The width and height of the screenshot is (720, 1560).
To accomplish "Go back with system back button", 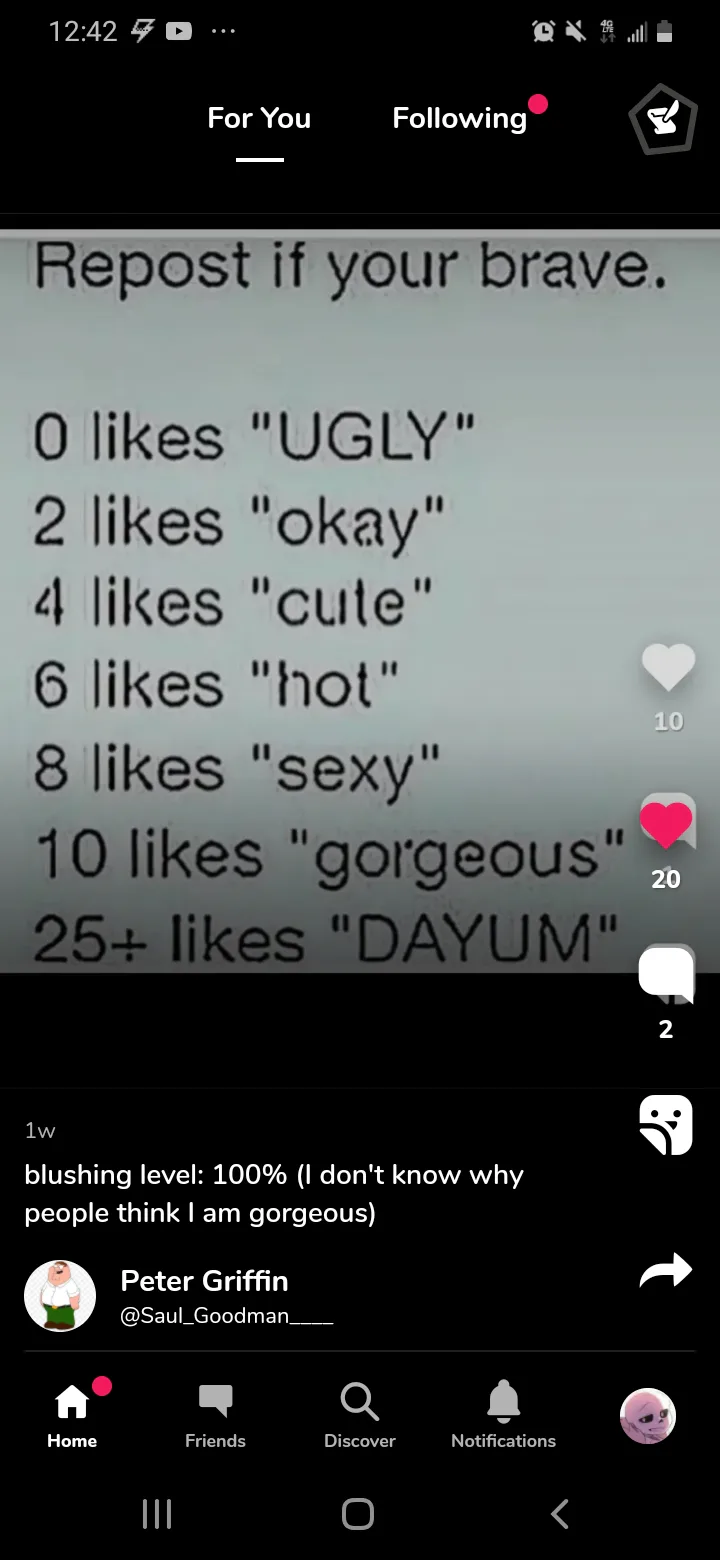I will click(x=560, y=1513).
